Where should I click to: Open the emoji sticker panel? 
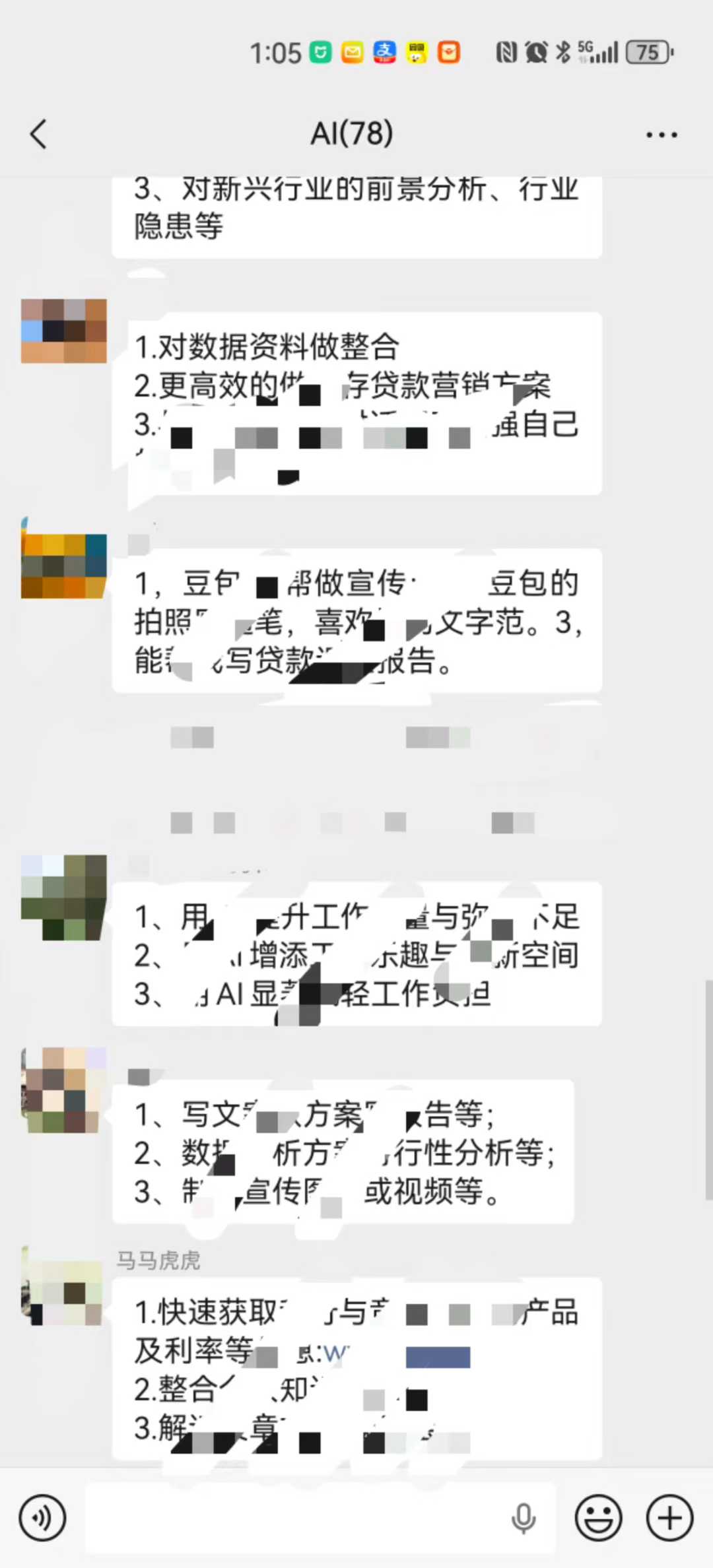[598, 1518]
